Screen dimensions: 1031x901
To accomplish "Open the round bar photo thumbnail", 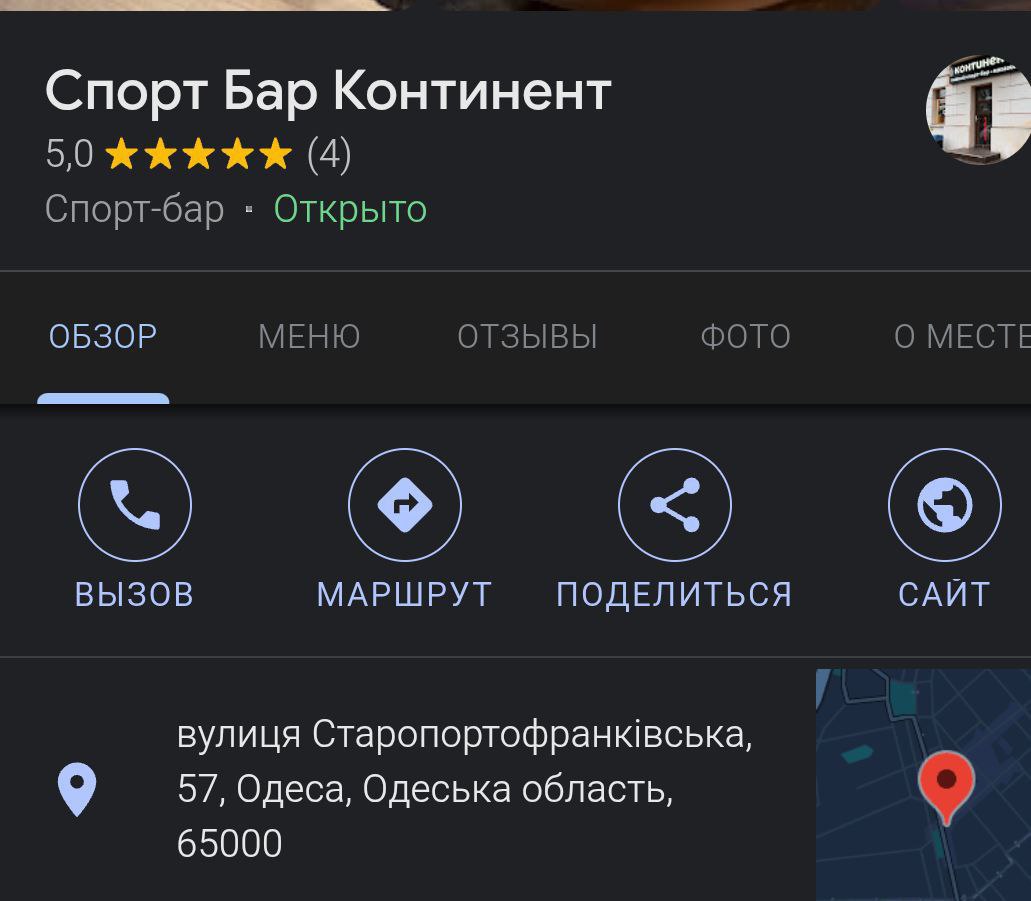I will tap(978, 110).
